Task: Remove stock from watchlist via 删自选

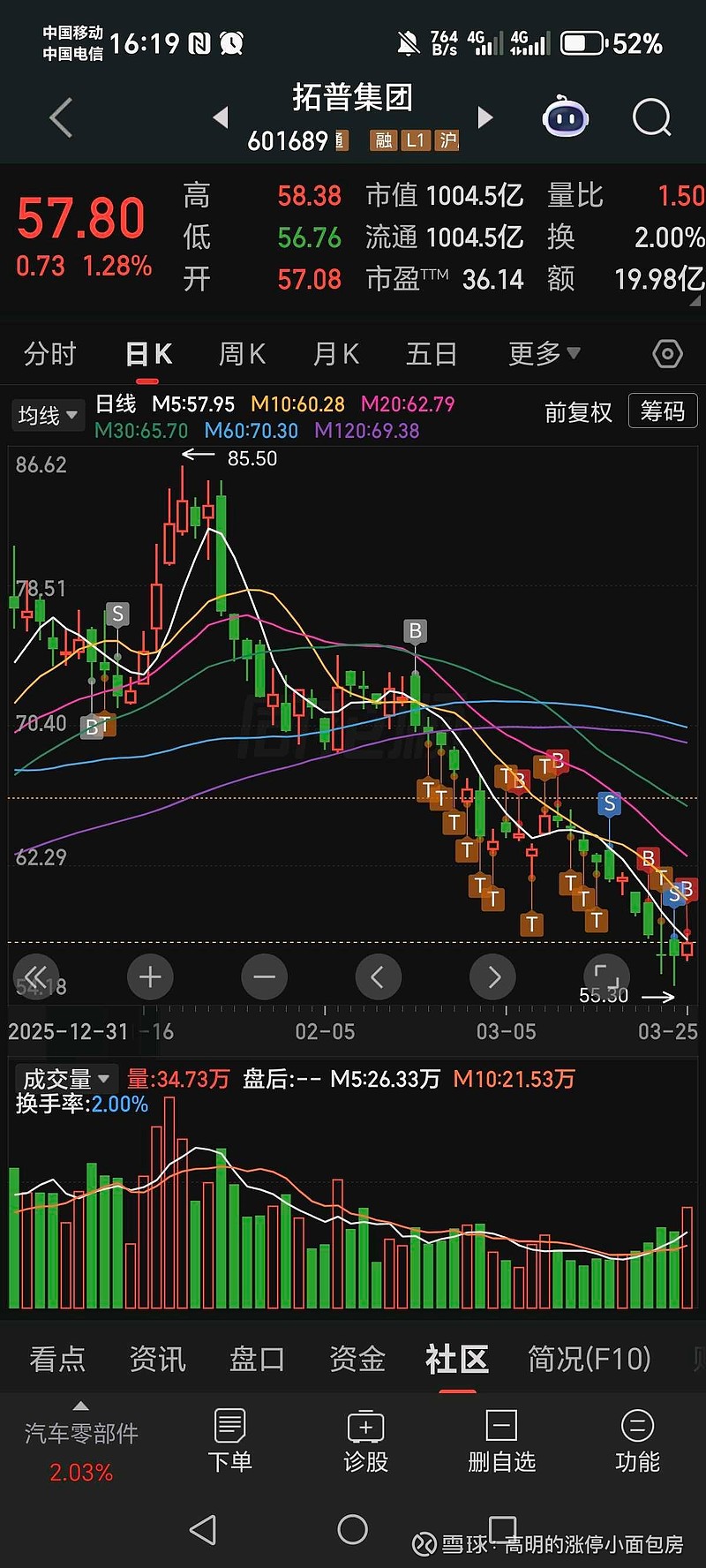Action: (500, 1439)
